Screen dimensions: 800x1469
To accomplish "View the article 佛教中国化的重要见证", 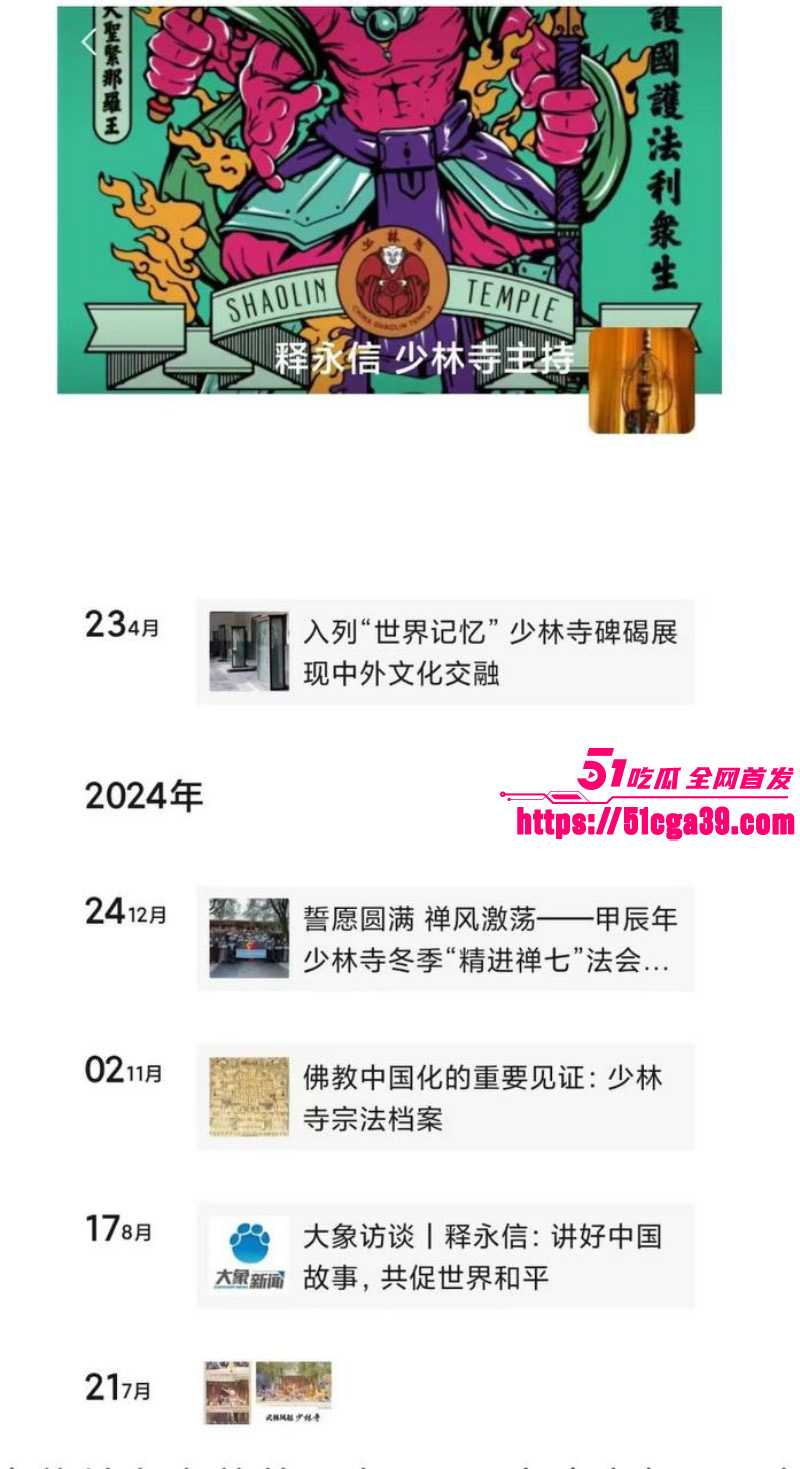I will (x=445, y=1097).
